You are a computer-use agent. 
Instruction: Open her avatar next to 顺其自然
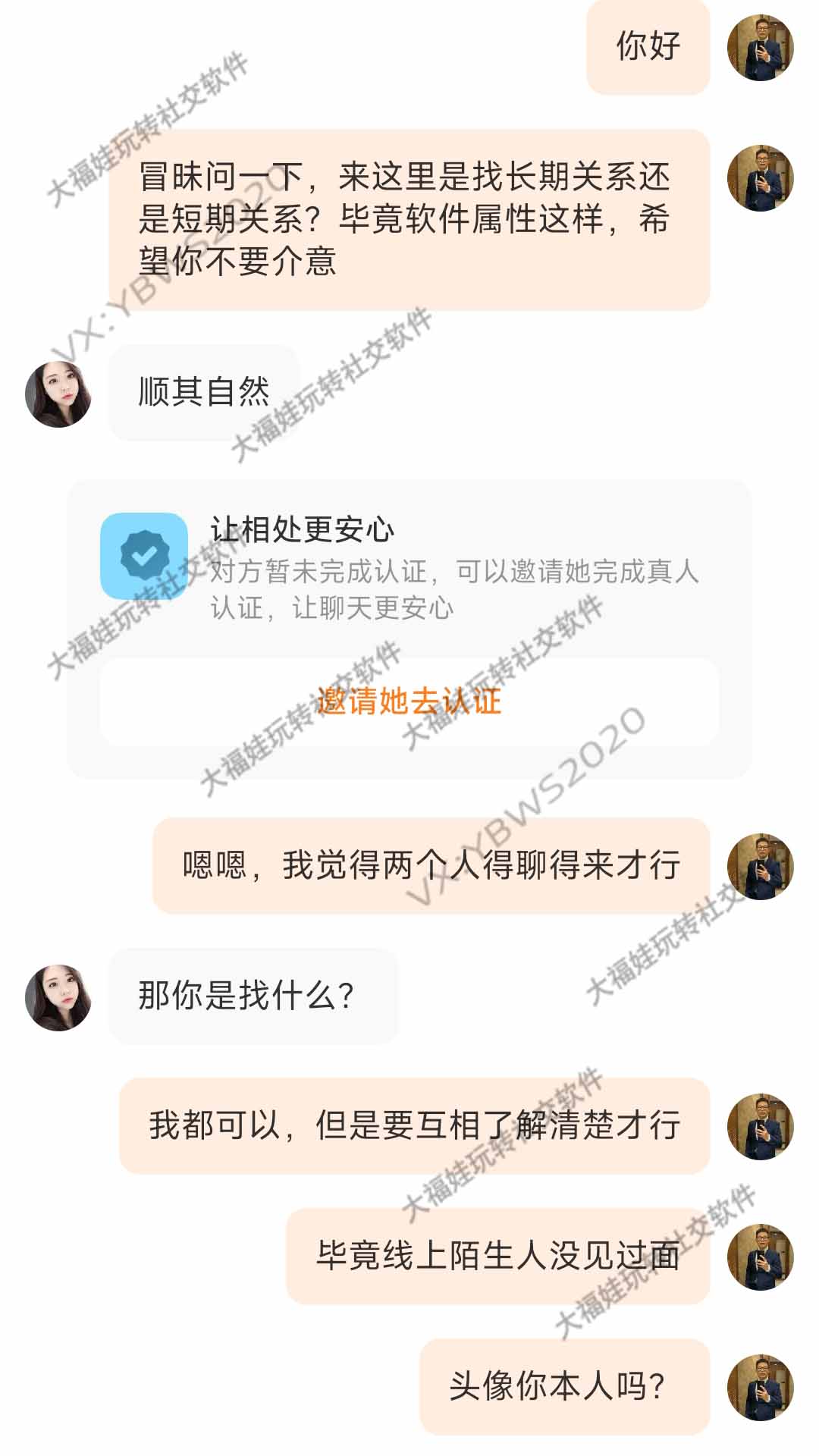point(58,394)
